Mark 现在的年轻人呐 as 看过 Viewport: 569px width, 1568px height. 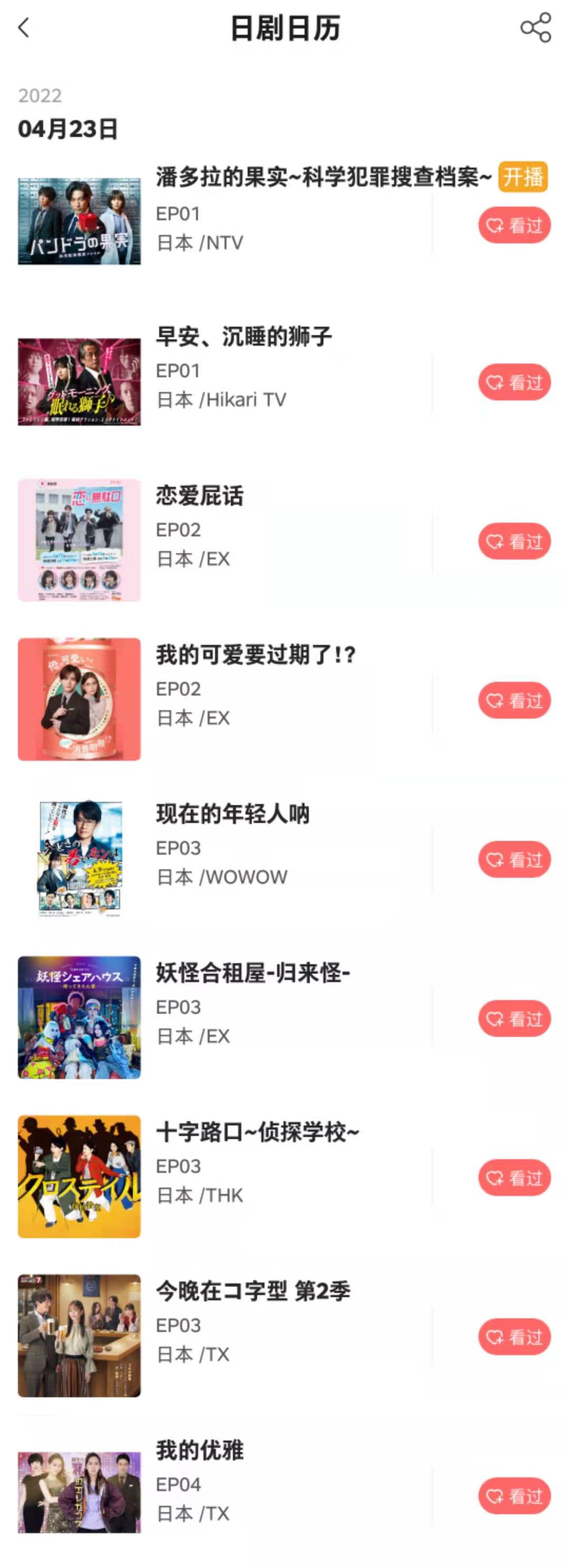coord(514,859)
